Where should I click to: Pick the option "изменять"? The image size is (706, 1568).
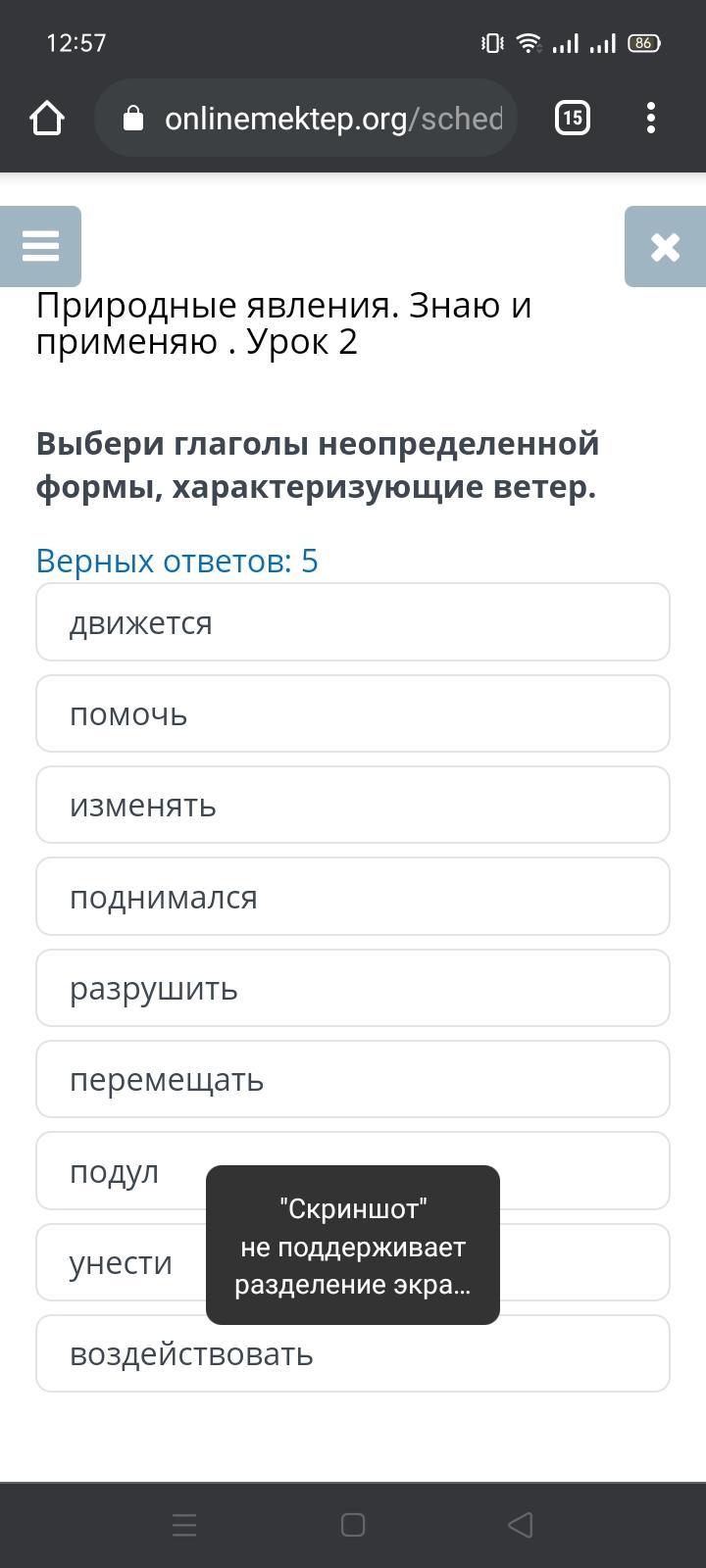tap(353, 805)
